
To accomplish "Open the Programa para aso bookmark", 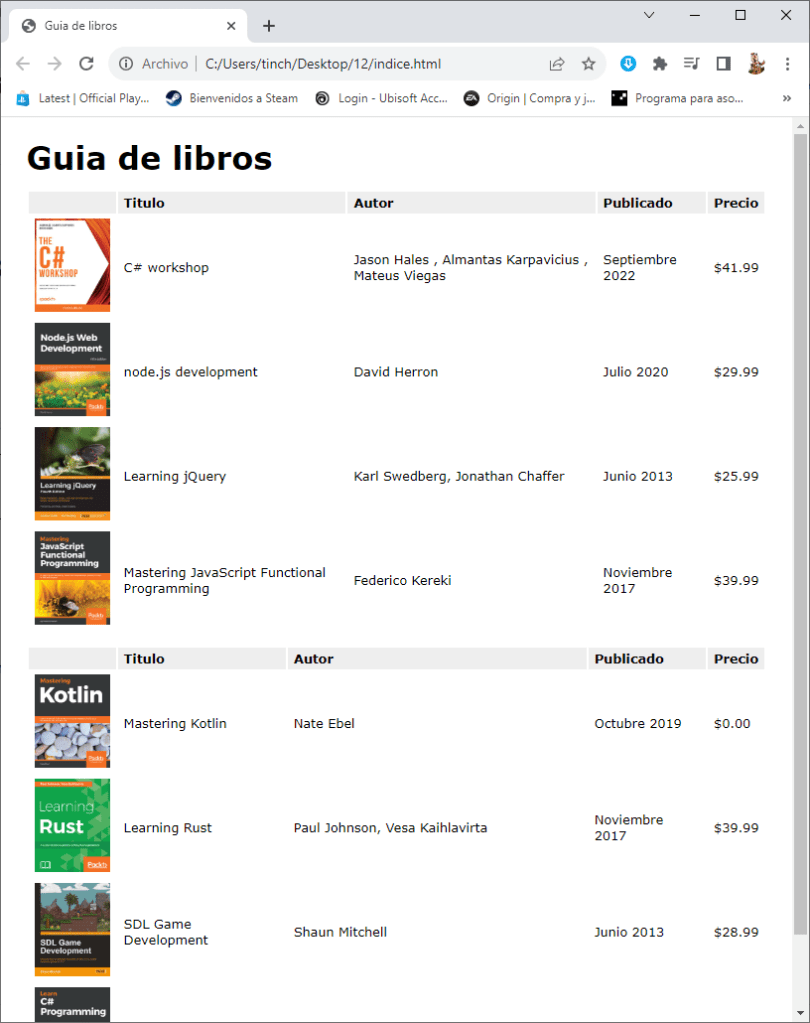I will [x=678, y=98].
